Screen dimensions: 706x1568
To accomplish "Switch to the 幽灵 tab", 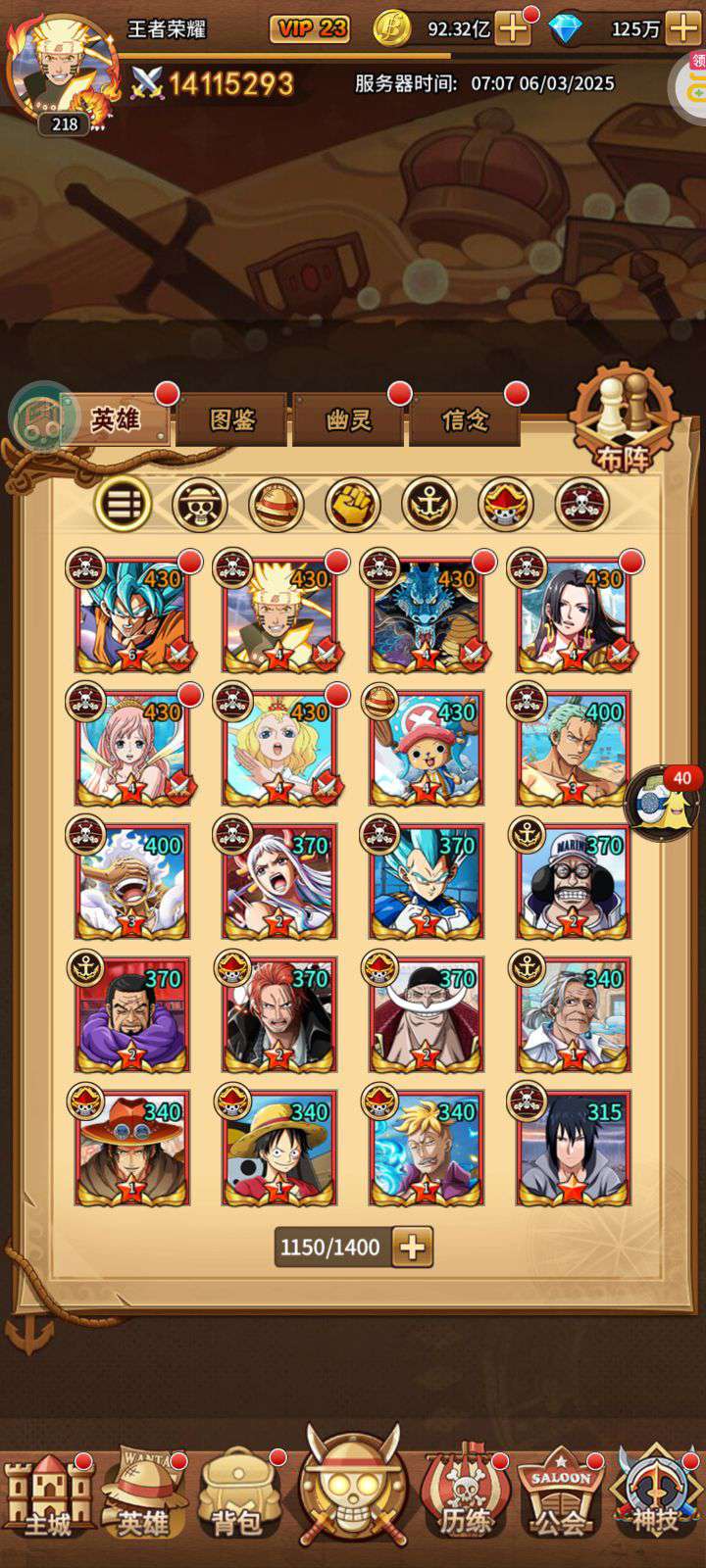I will coord(349,419).
